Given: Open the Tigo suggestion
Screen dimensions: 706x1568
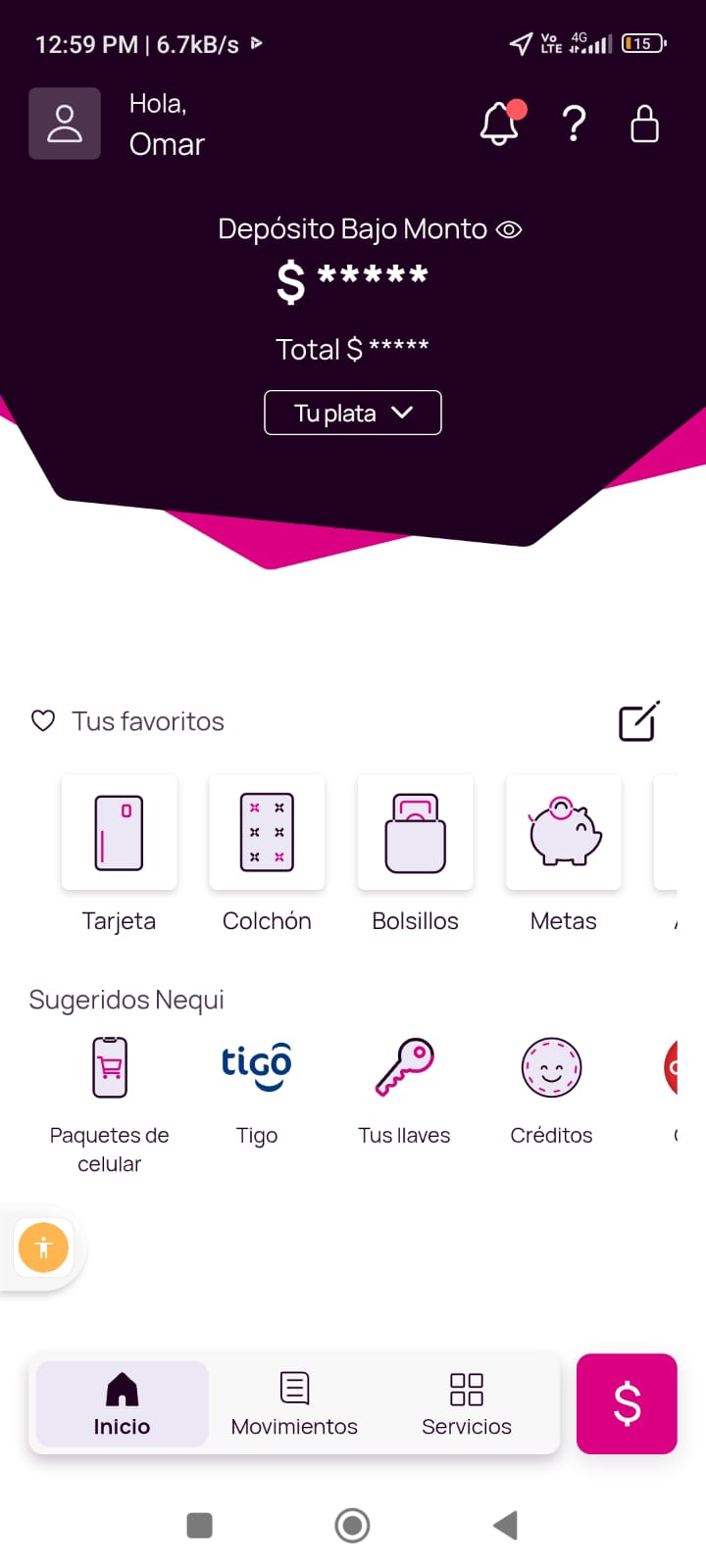Looking at the screenshot, I should (x=257, y=1068).
